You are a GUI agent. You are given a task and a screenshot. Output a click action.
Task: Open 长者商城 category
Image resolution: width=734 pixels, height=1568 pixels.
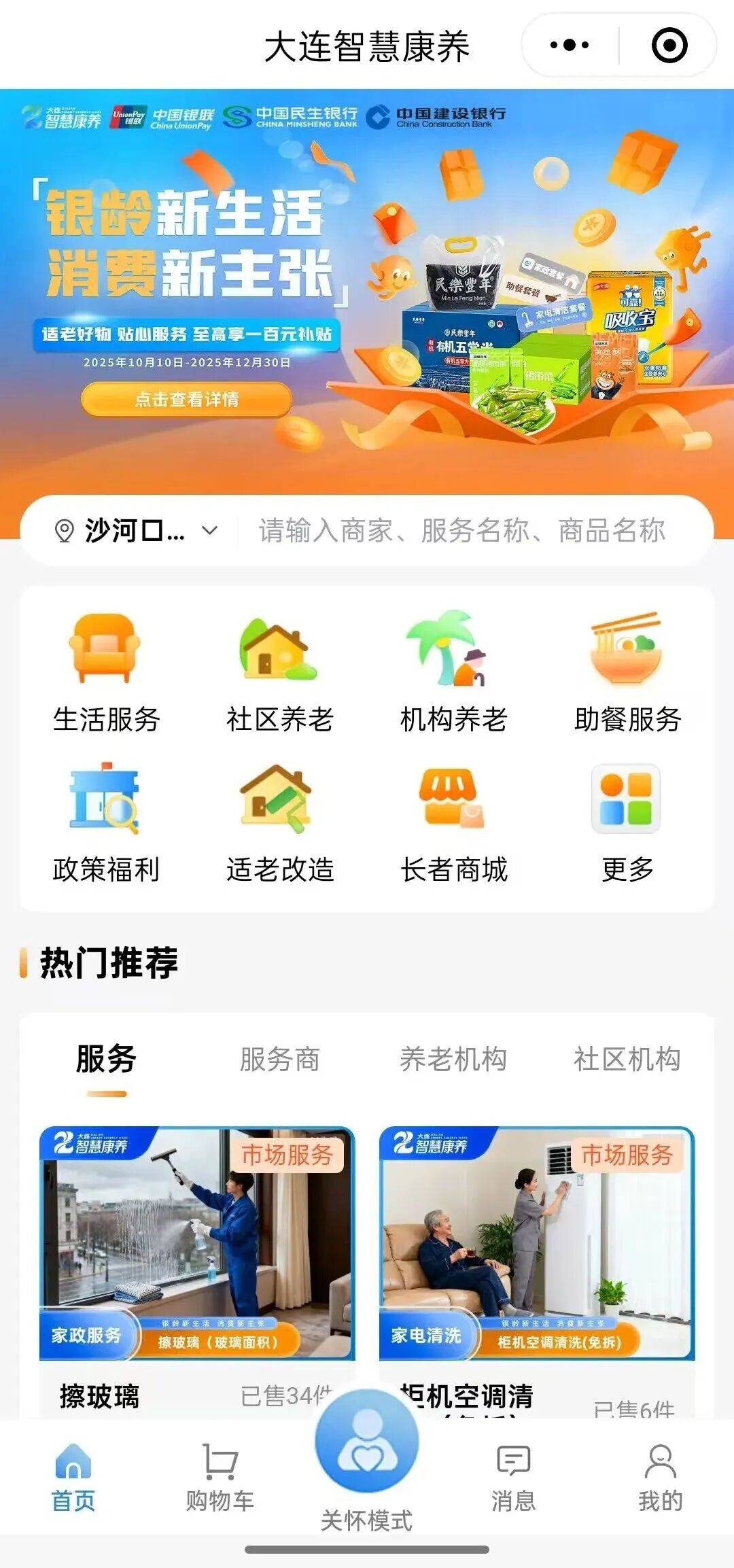pyautogui.click(x=453, y=822)
